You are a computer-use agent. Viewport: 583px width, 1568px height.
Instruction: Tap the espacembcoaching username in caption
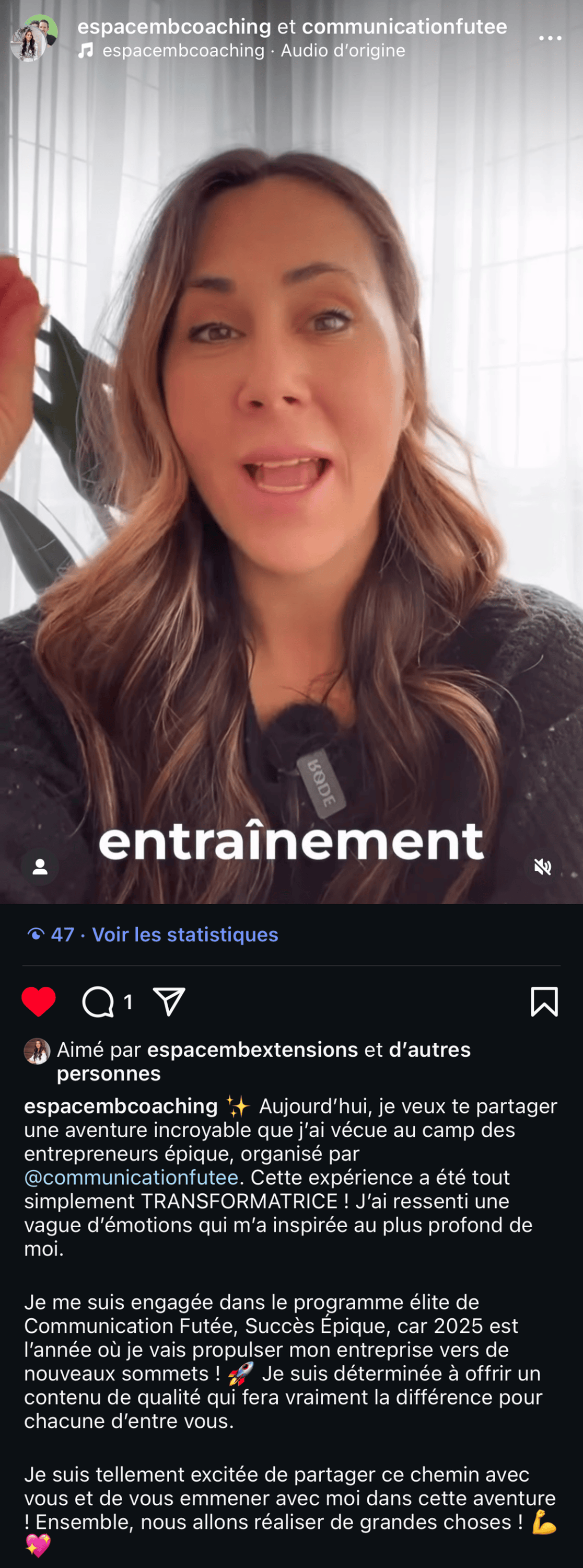(x=121, y=1106)
